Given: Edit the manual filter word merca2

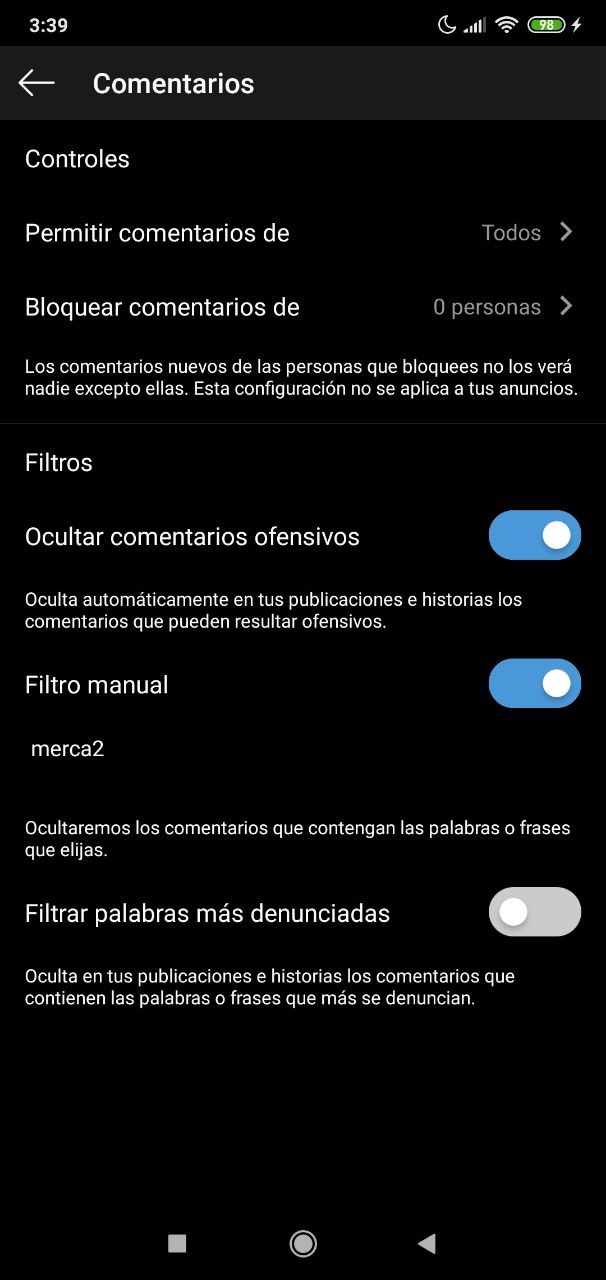Looking at the screenshot, I should coord(68,749).
